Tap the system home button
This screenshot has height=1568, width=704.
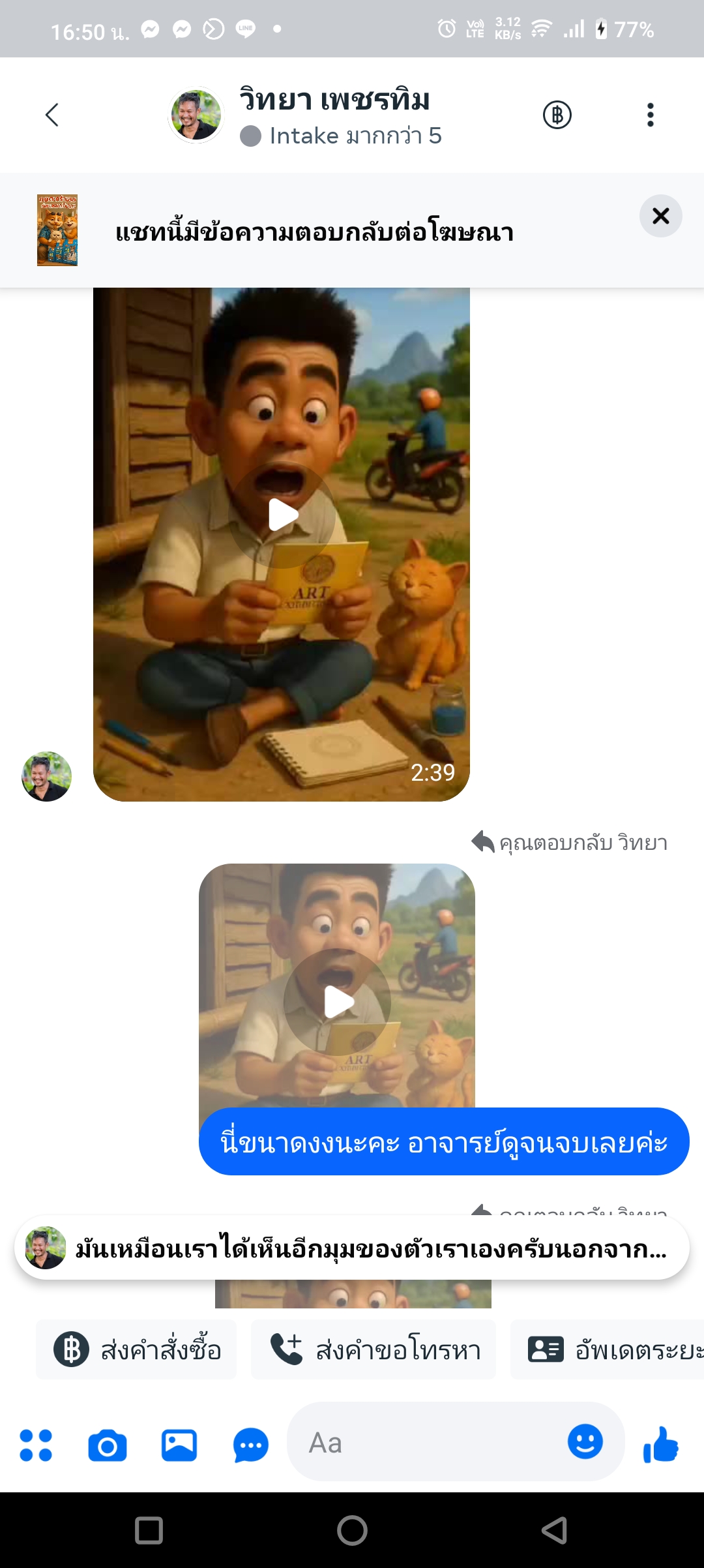[352, 1530]
